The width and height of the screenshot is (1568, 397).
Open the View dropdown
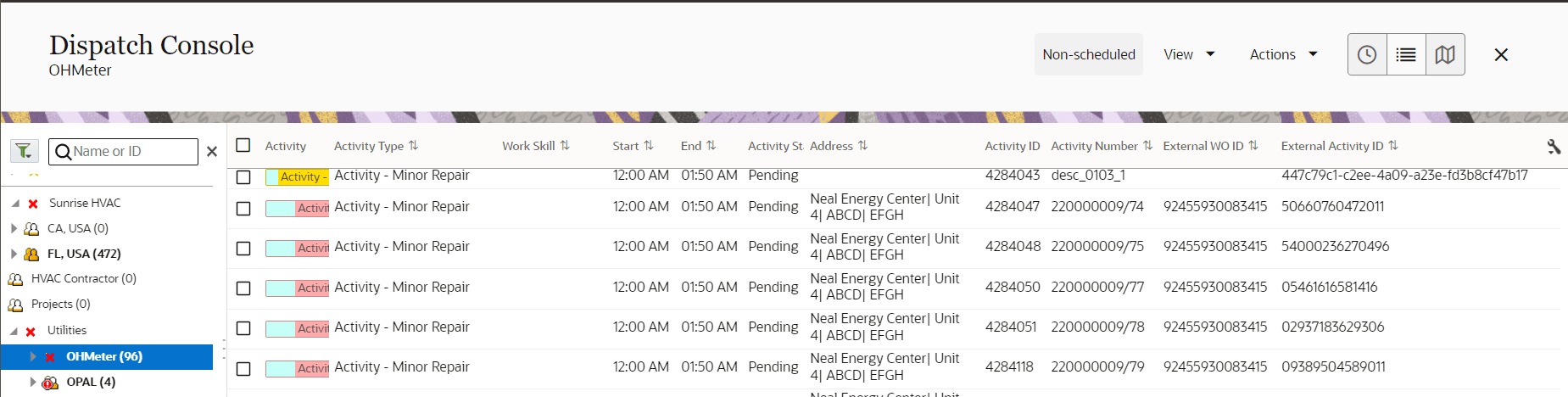pyautogui.click(x=1189, y=54)
